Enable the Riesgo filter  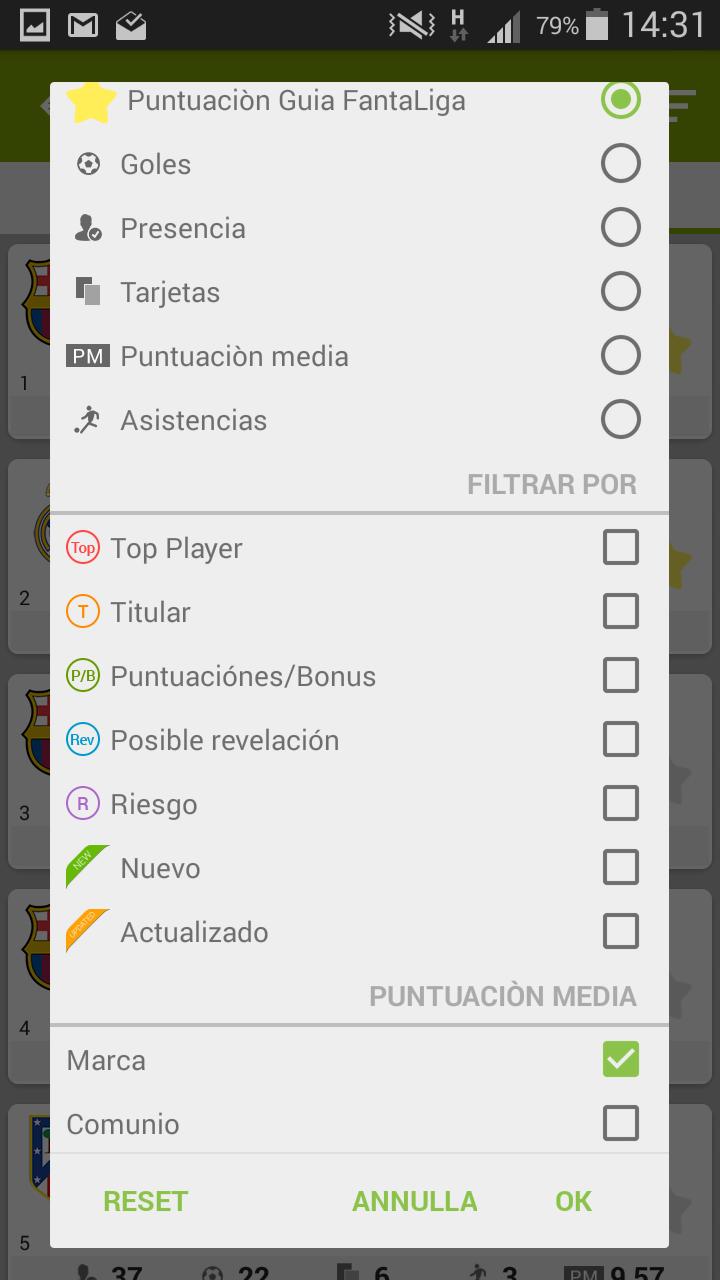(x=620, y=804)
